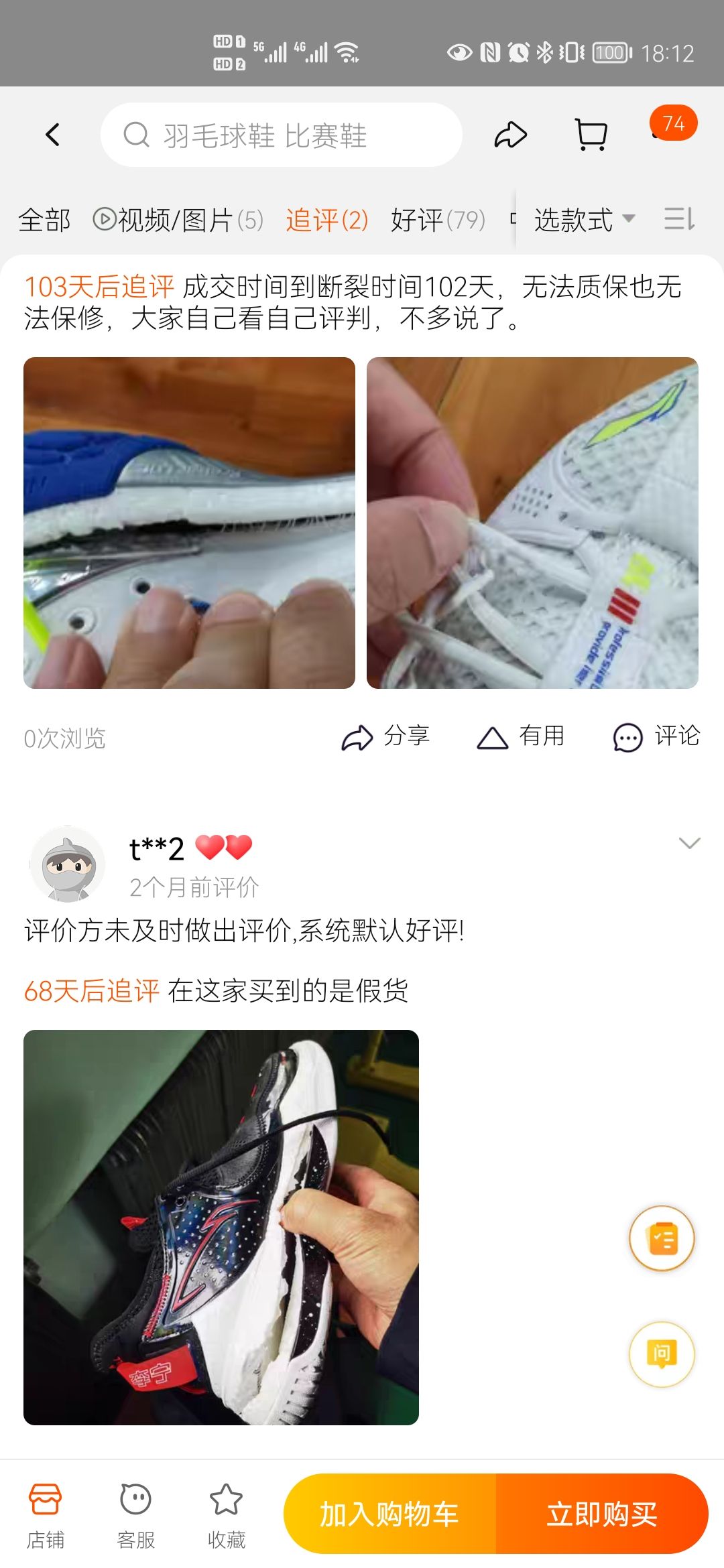Open the cracked sole review photo
The image size is (724, 1568).
coord(189,523)
